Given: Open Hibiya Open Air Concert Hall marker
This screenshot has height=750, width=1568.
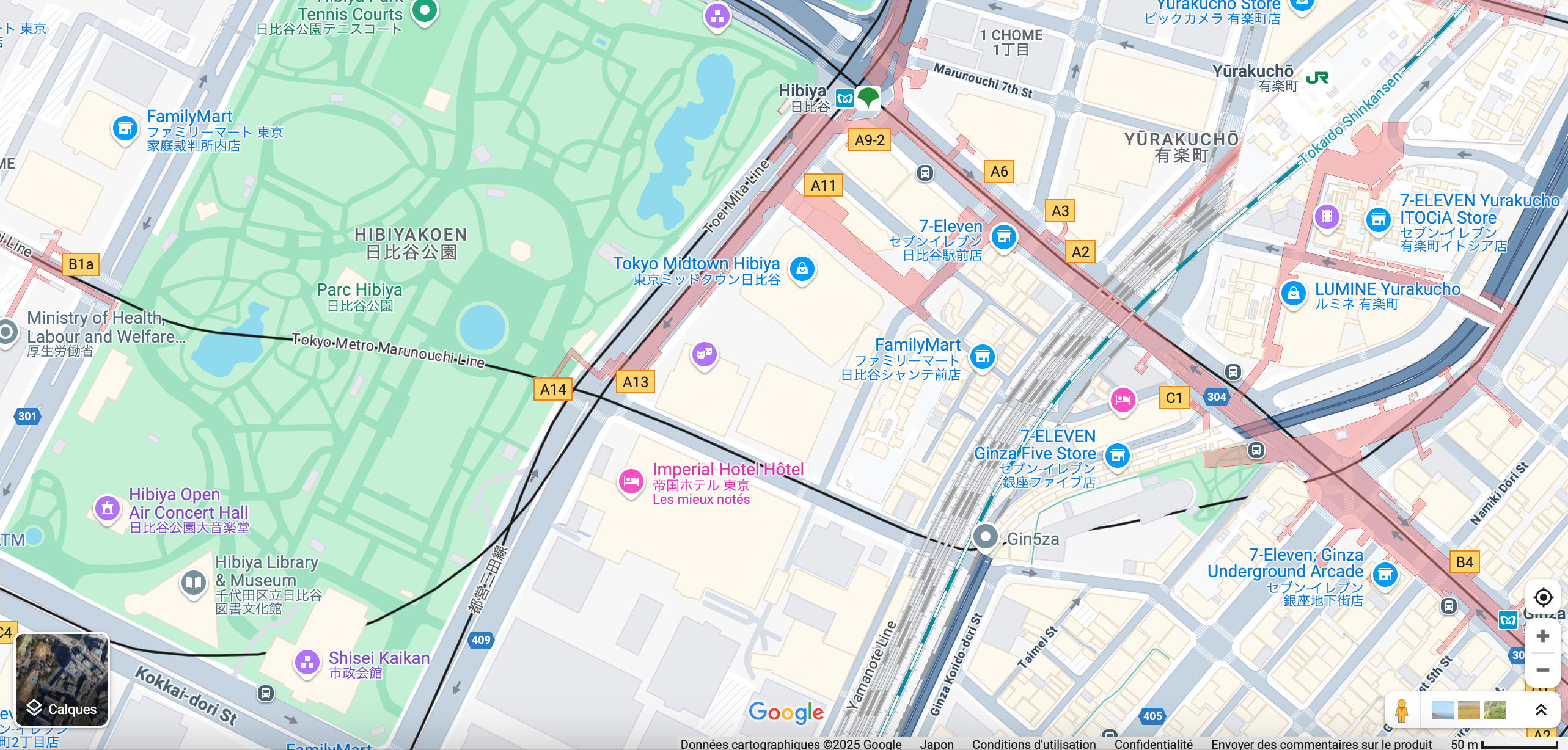Looking at the screenshot, I should point(108,508).
